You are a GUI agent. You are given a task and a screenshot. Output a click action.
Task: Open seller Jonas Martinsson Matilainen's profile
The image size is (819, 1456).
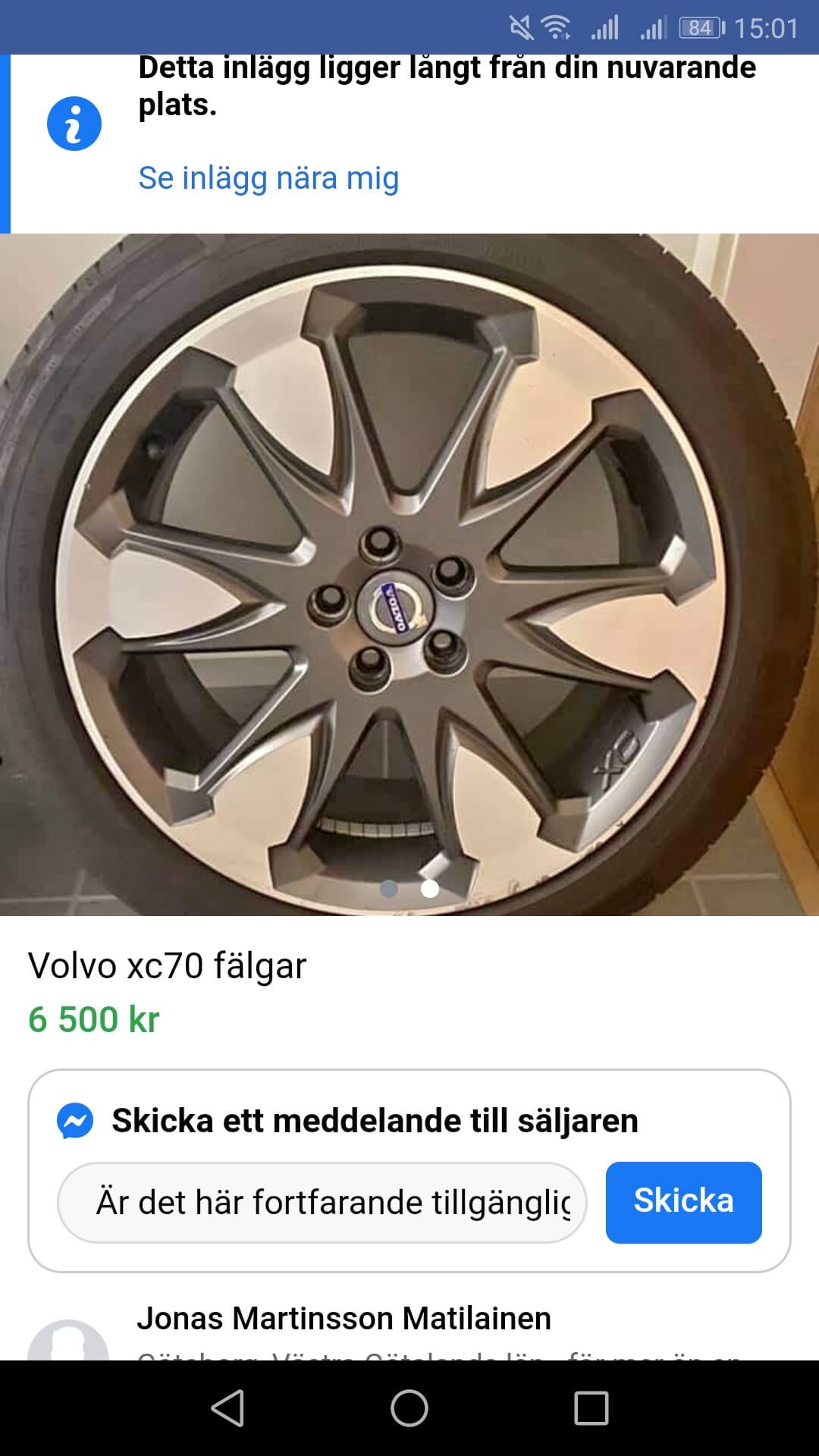point(344,1319)
